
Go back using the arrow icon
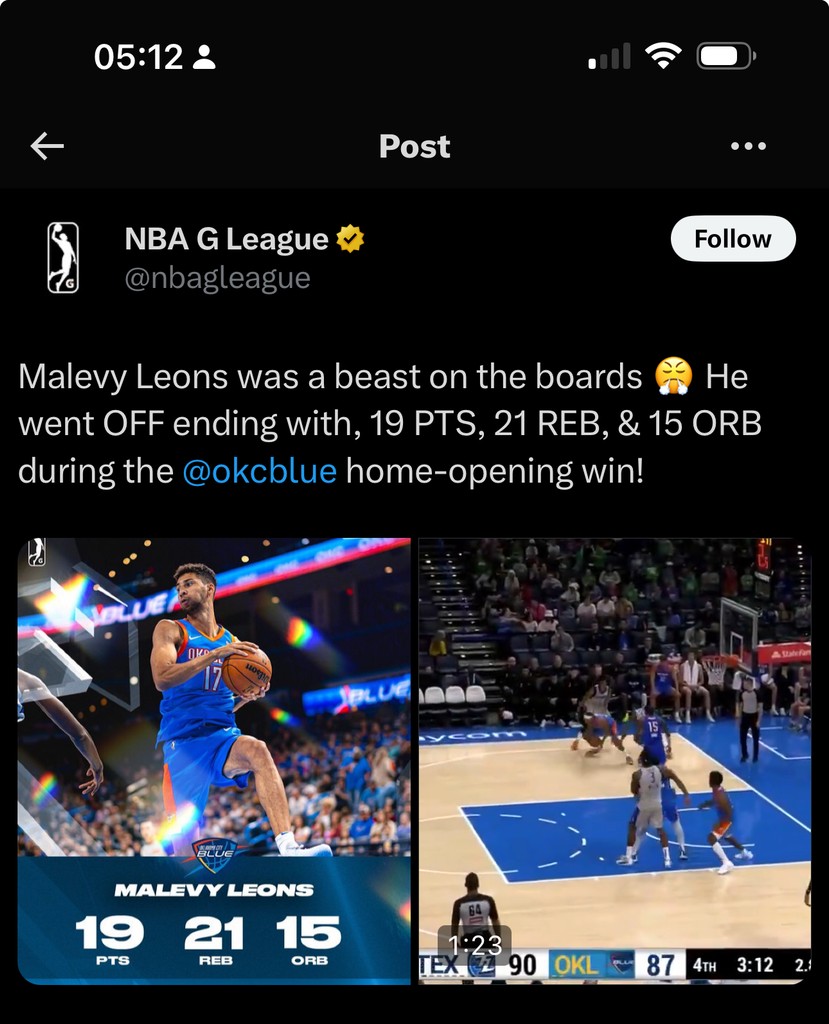(x=47, y=146)
